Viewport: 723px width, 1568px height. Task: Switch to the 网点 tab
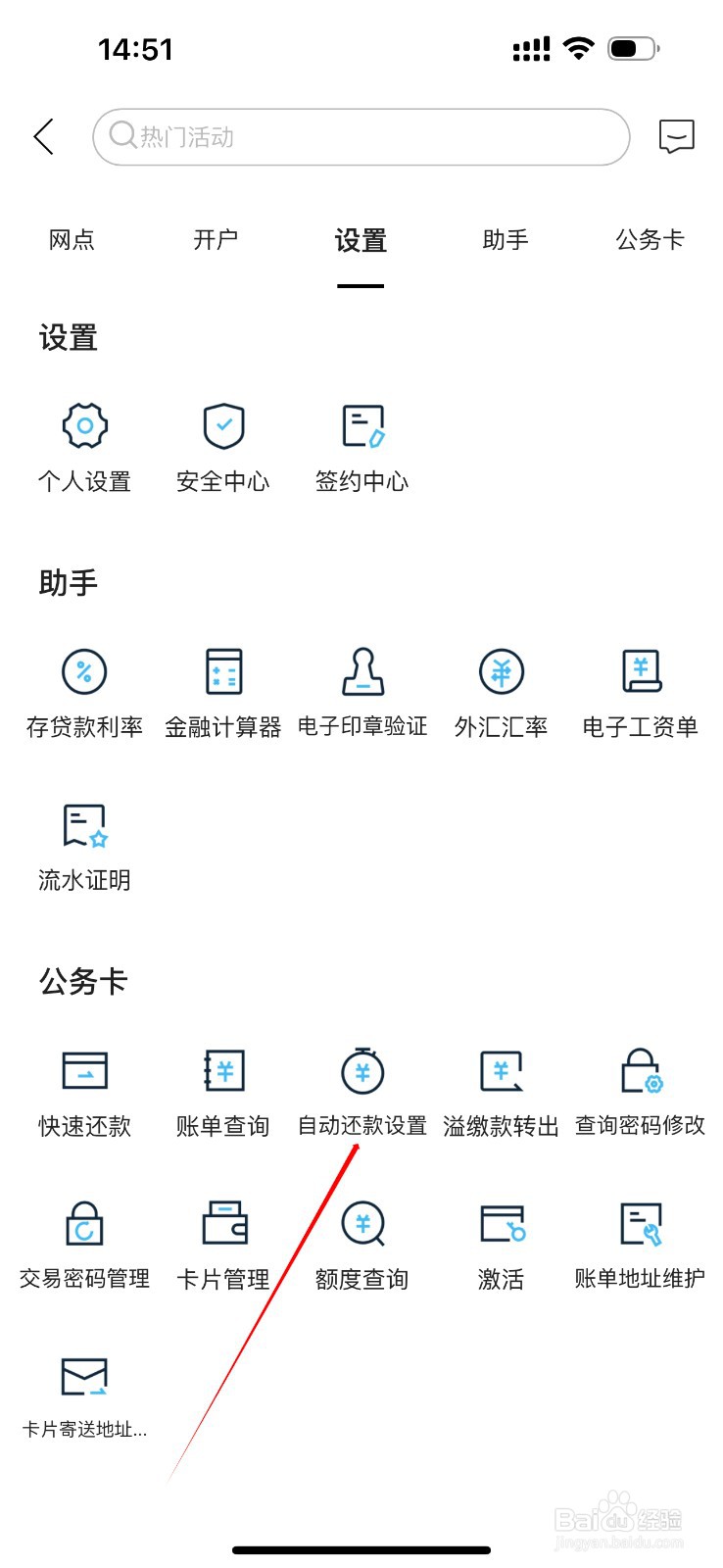(72, 240)
